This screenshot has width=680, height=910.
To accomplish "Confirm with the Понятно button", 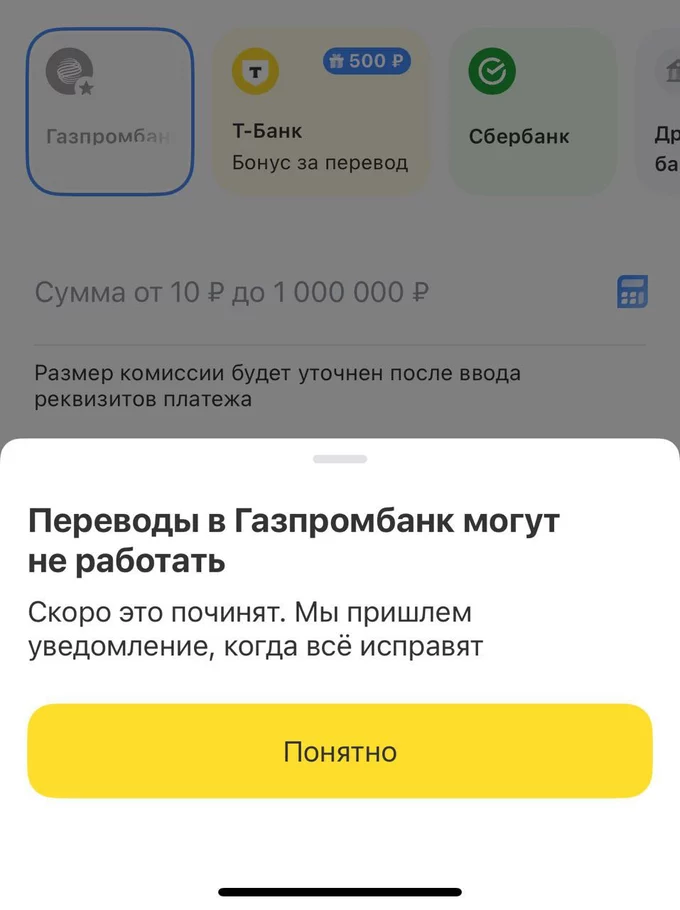I will click(x=340, y=751).
